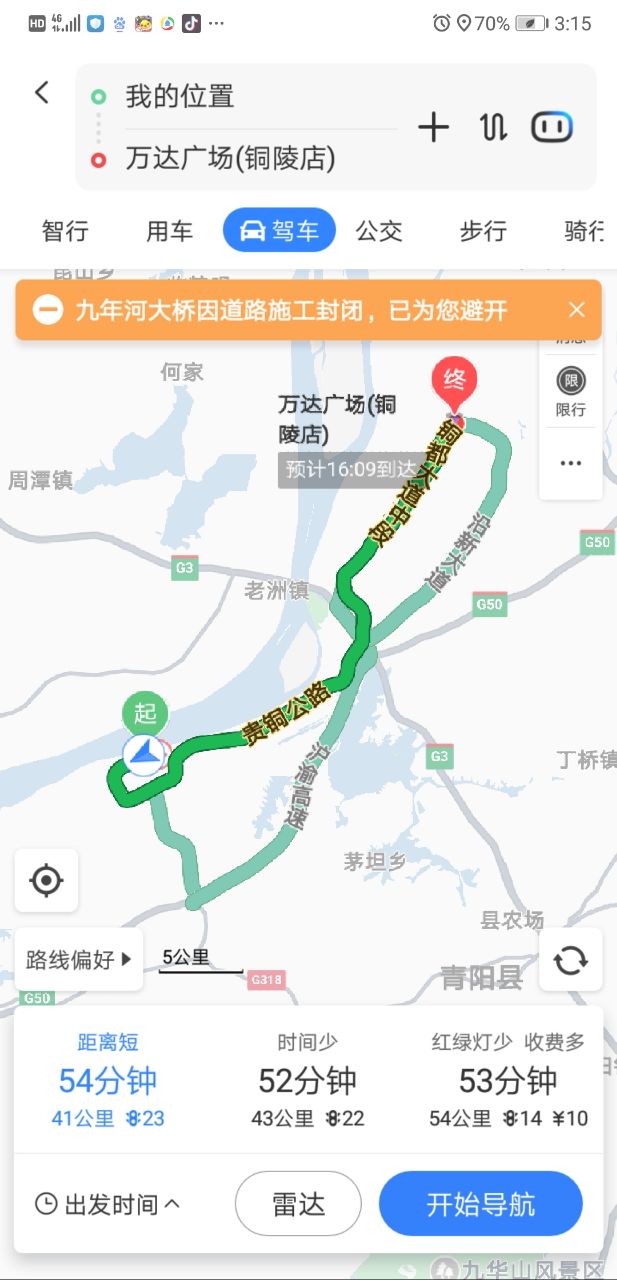
Task: Select the 驾车 driving tab
Action: click(279, 231)
